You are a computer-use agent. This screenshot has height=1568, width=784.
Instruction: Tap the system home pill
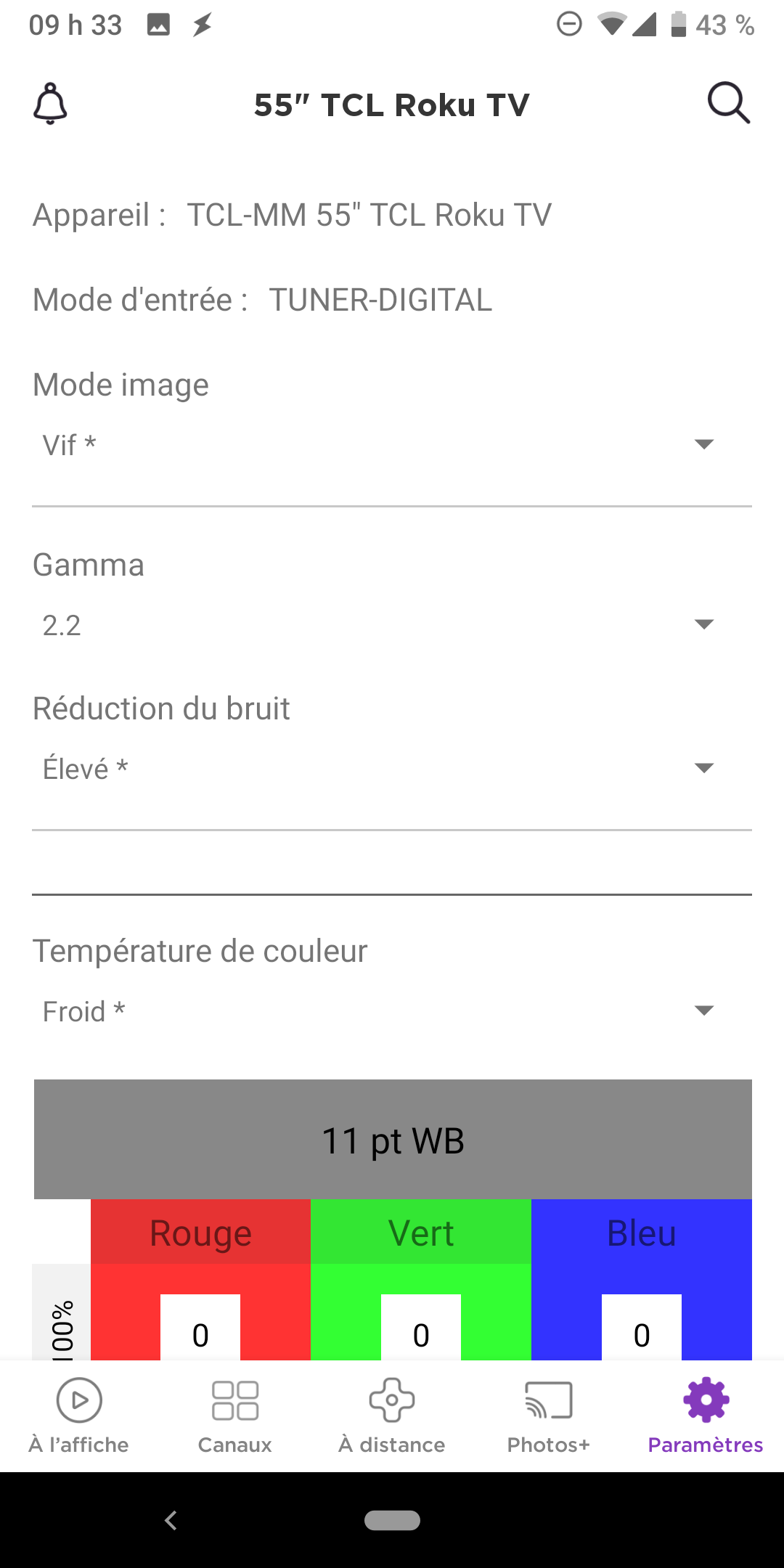click(x=392, y=1520)
